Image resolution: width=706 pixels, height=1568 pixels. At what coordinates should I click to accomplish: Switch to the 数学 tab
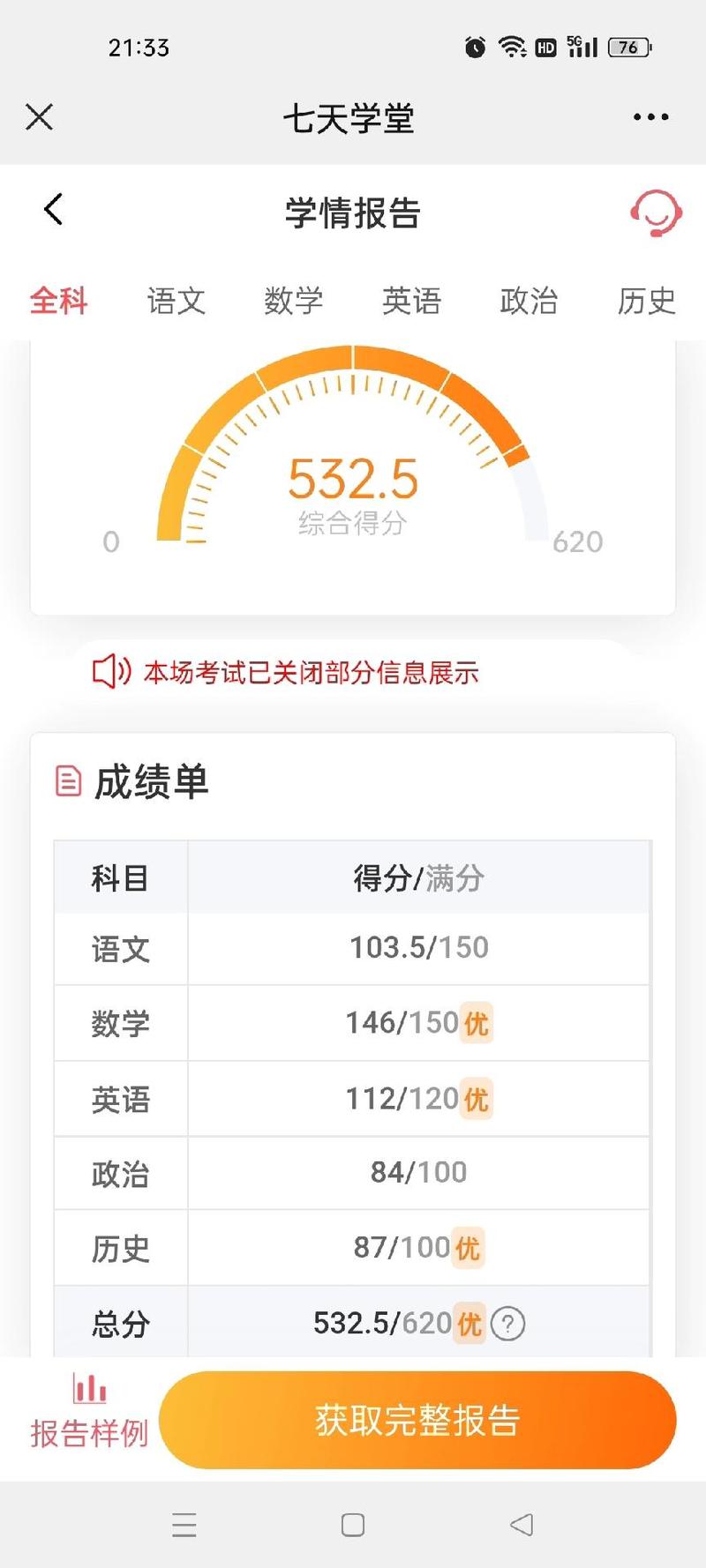pos(294,301)
